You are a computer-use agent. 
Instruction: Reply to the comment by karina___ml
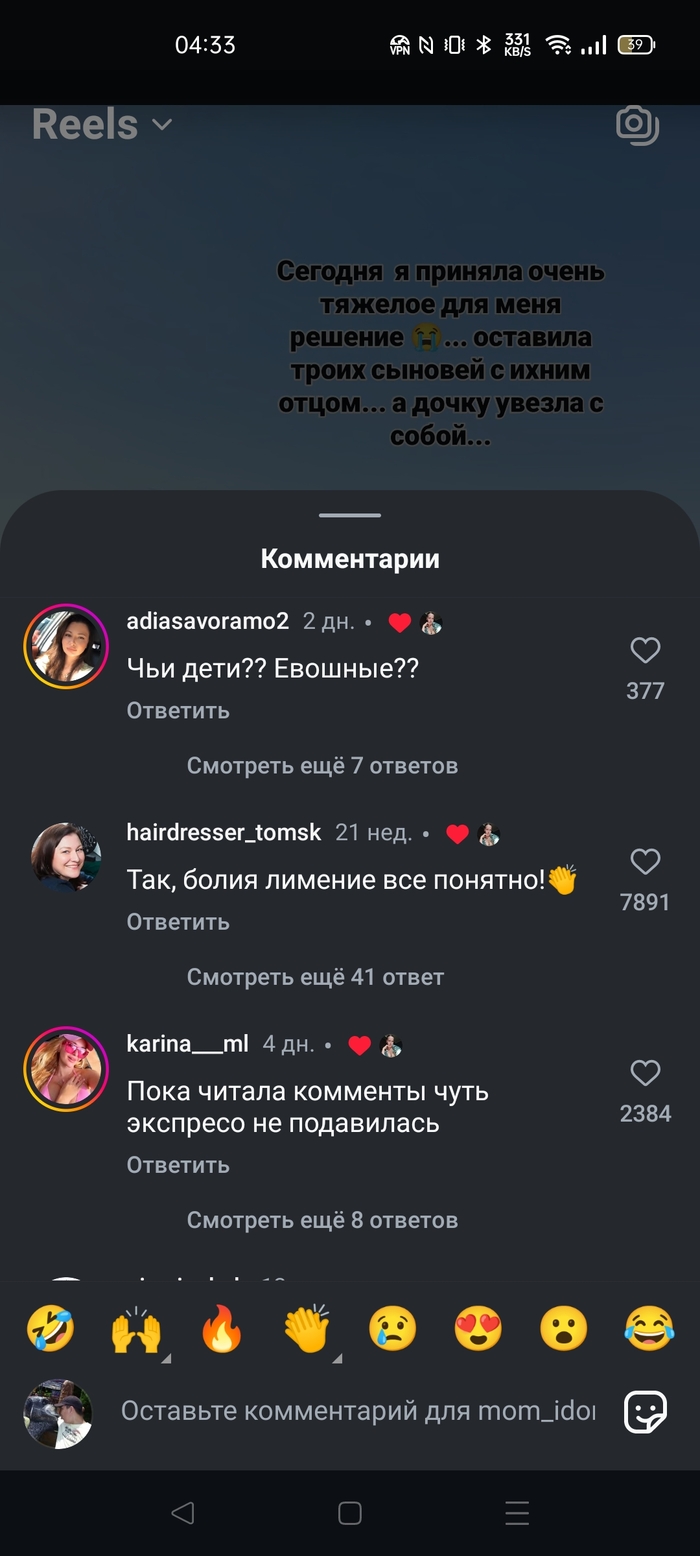(178, 1165)
